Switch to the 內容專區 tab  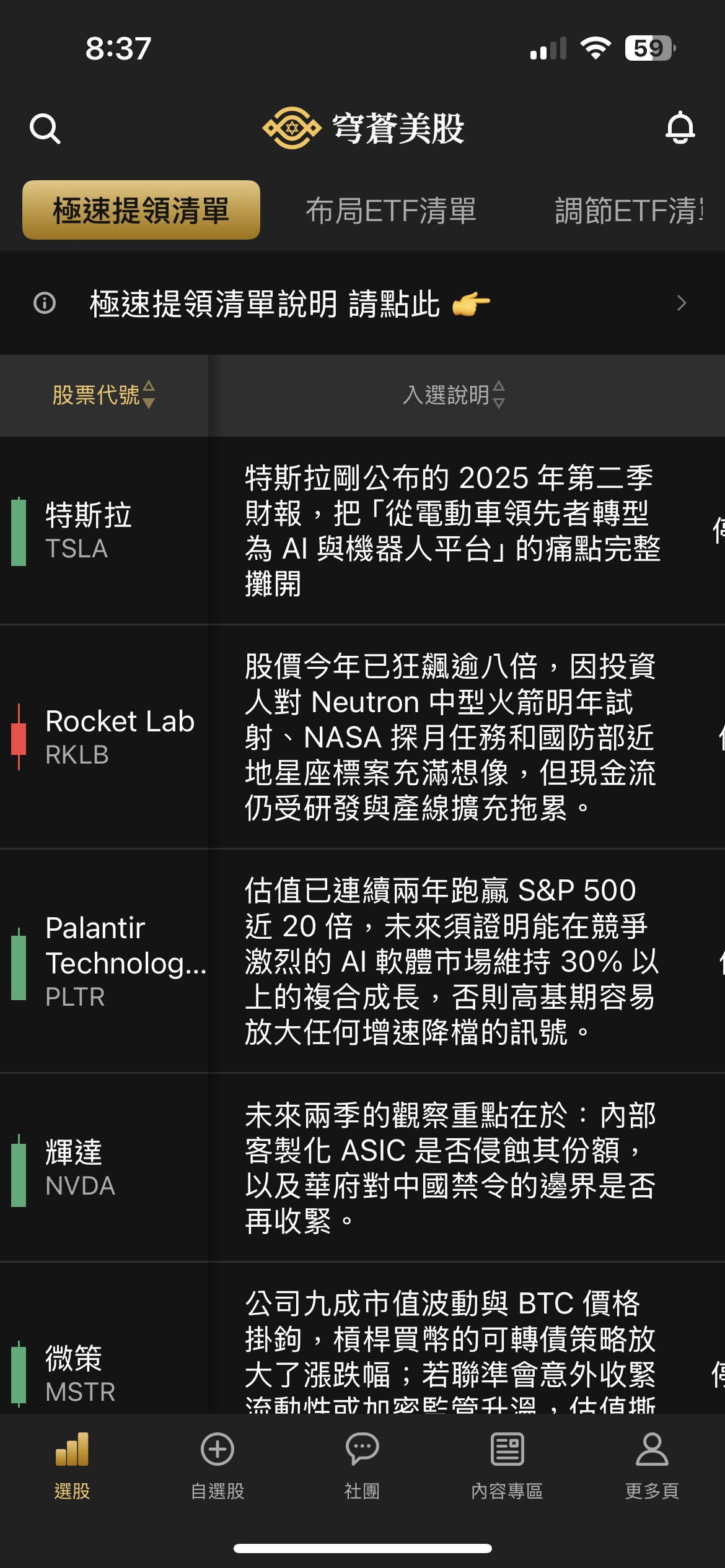[x=507, y=1465]
